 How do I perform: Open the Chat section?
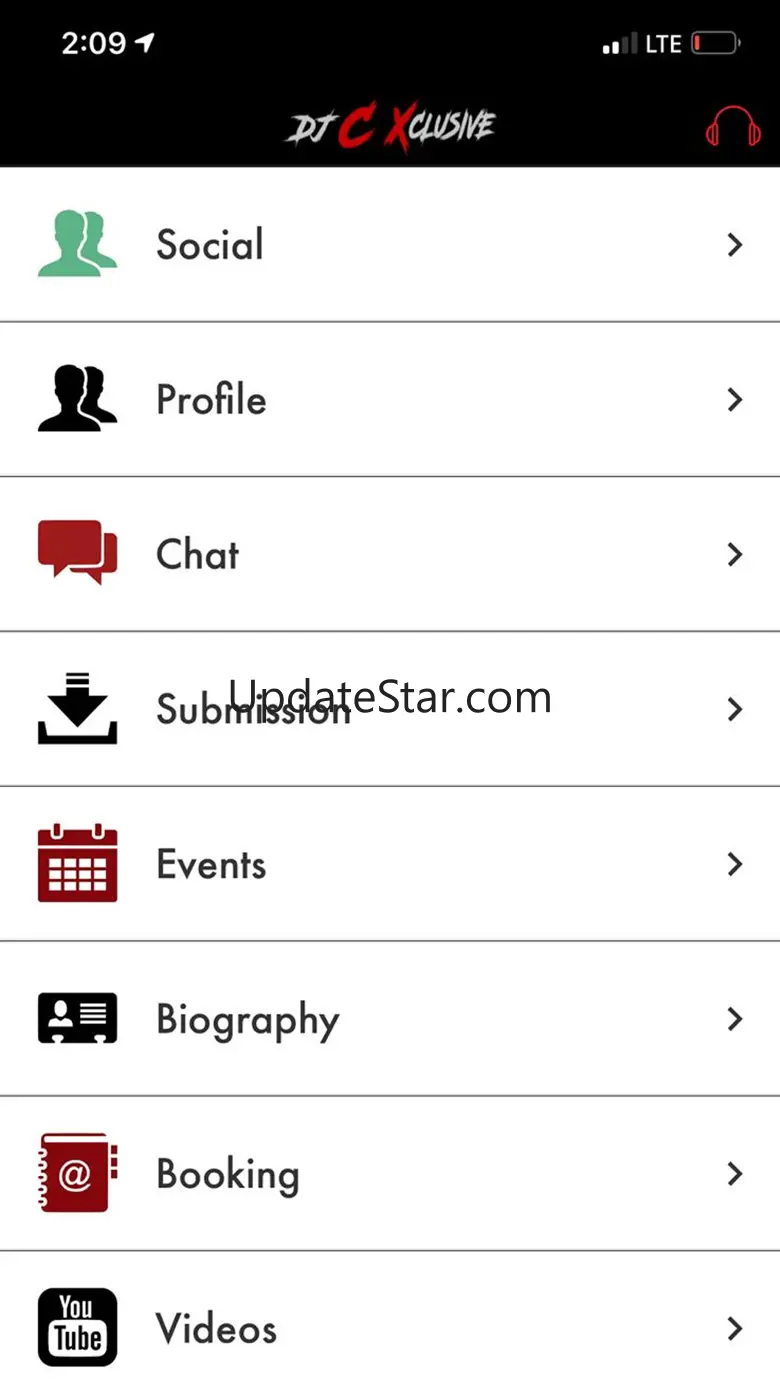pos(389,555)
